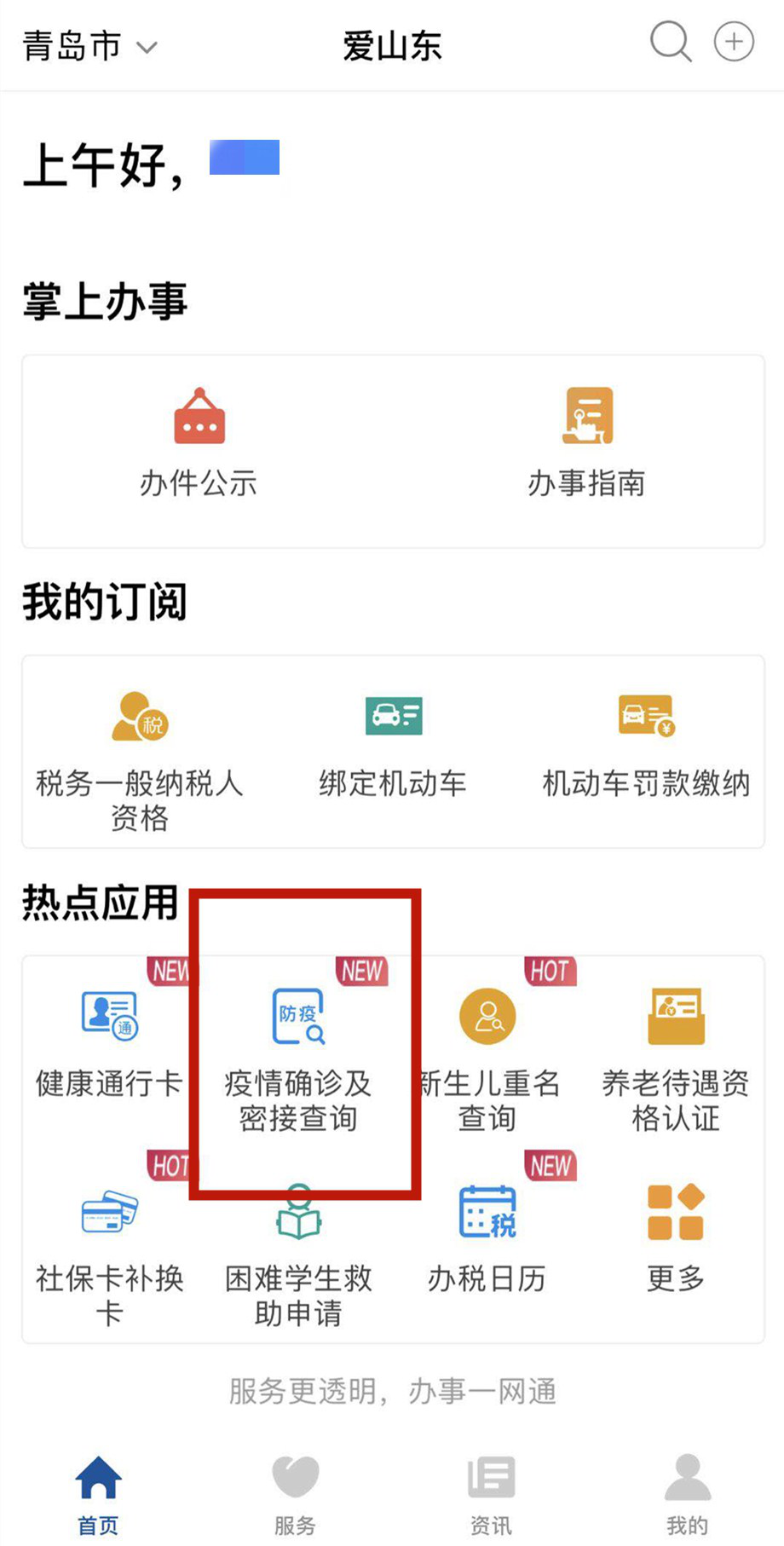Tap the plus add icon
Image resolution: width=784 pixels, height=1546 pixels.
734,42
